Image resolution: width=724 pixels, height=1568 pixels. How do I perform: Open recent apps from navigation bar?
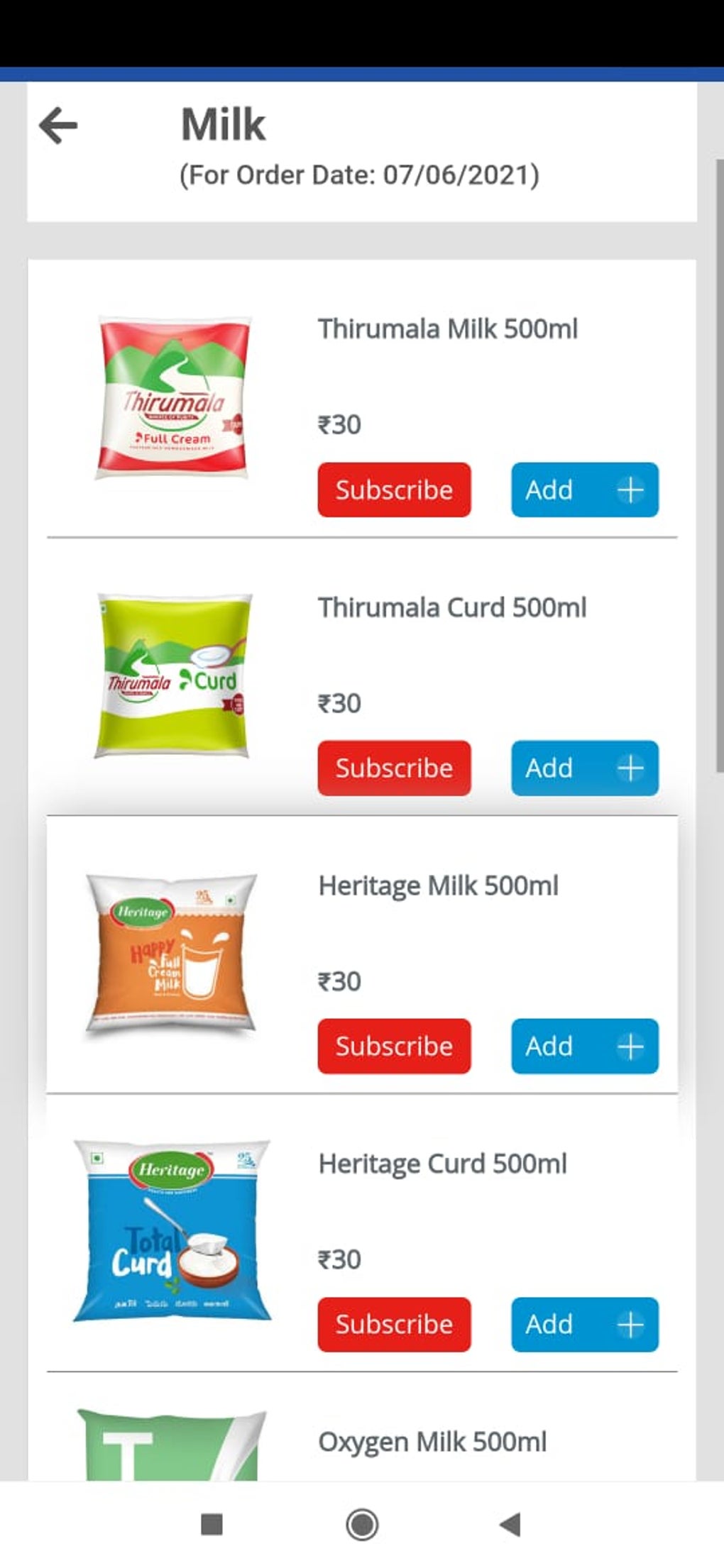[x=212, y=1524]
